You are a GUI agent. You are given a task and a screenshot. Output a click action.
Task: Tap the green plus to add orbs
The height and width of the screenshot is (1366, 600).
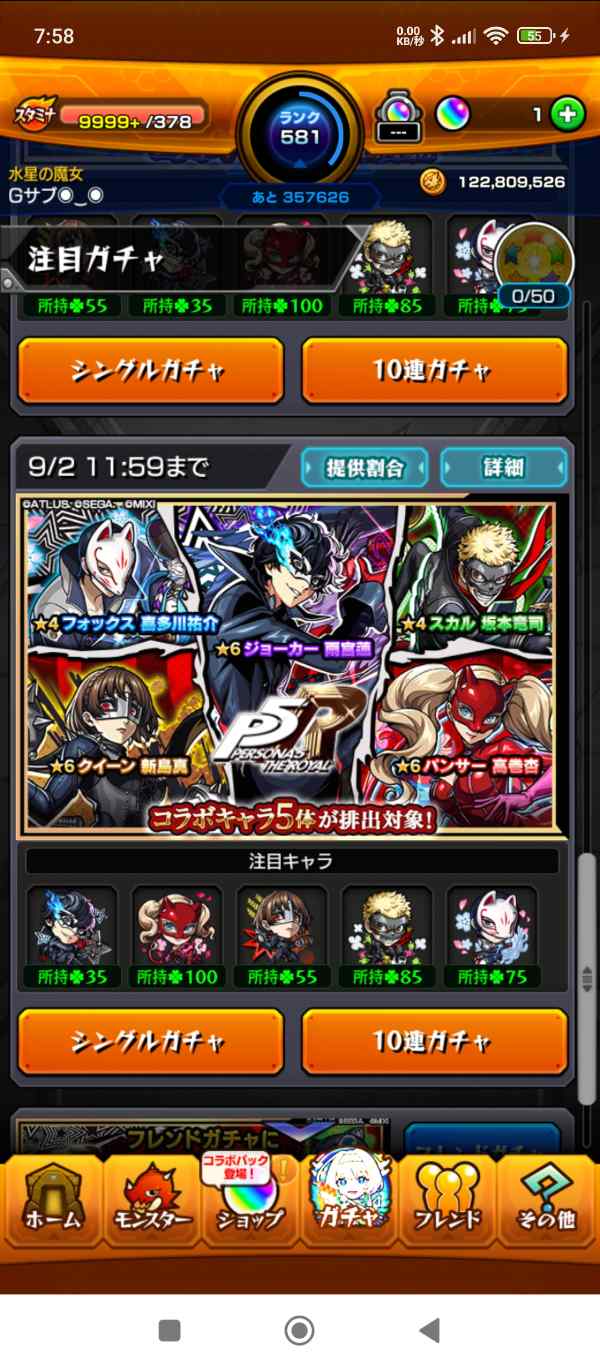point(567,114)
